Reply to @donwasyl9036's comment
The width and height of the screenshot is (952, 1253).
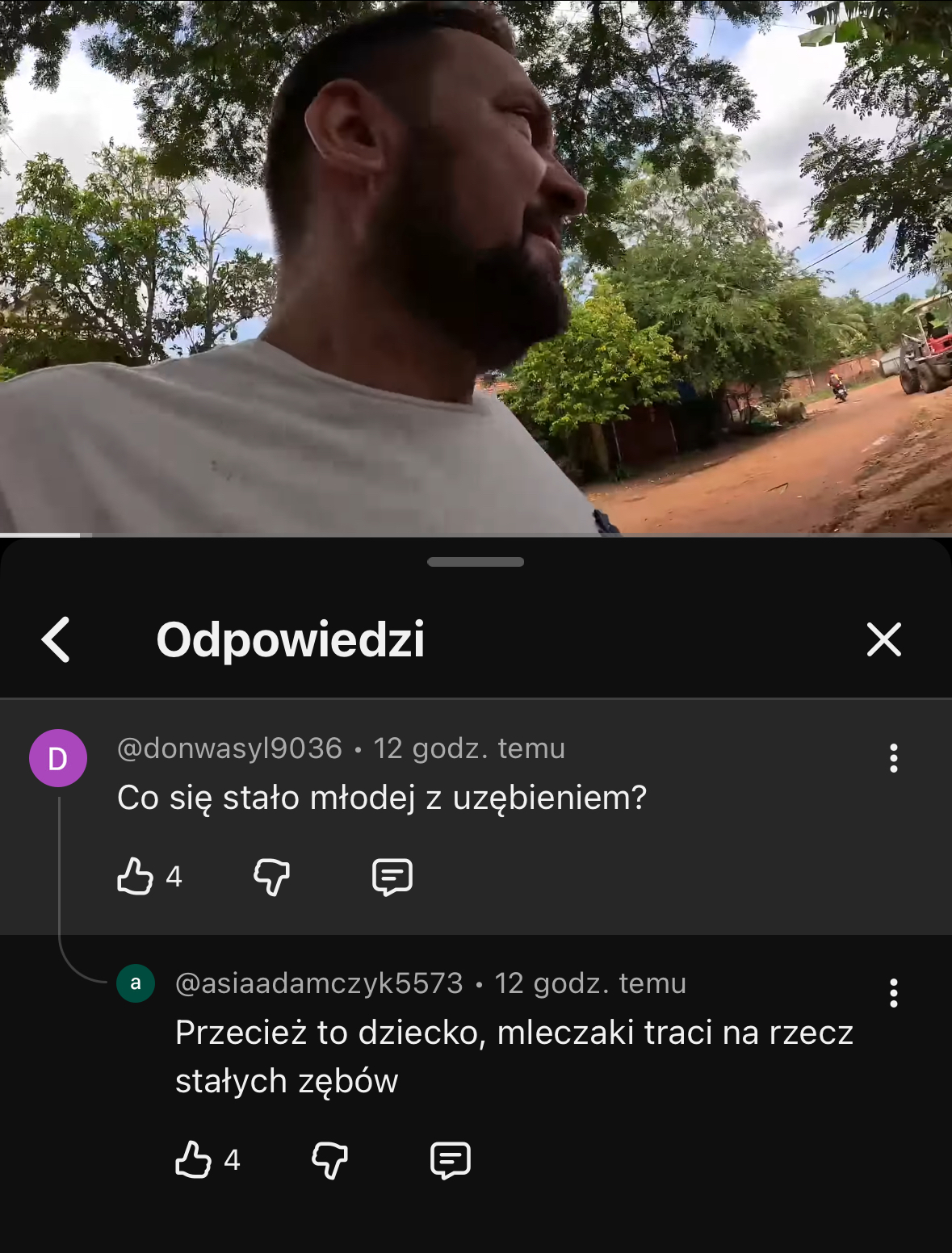click(392, 876)
